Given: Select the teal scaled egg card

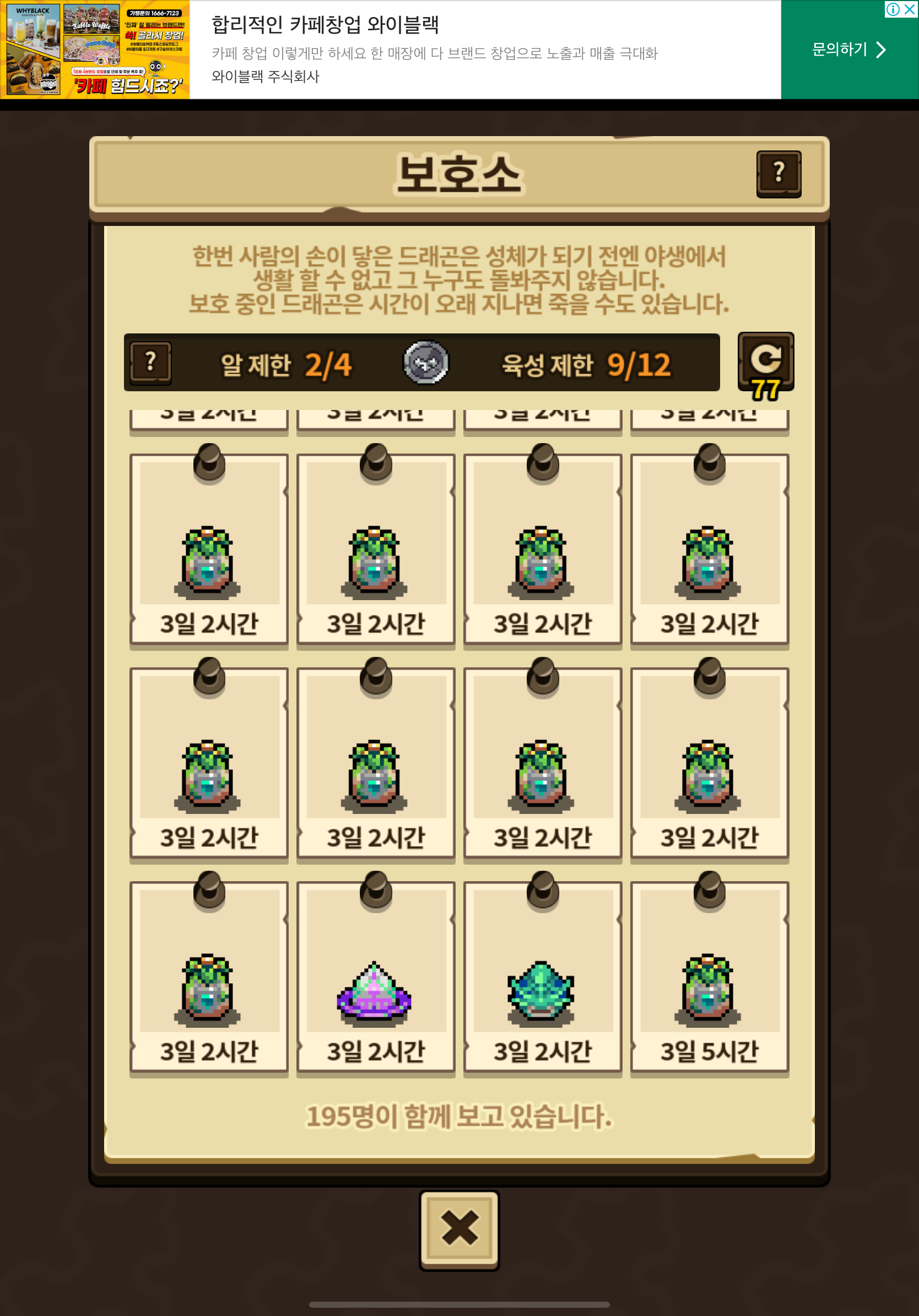Looking at the screenshot, I should click(x=542, y=976).
